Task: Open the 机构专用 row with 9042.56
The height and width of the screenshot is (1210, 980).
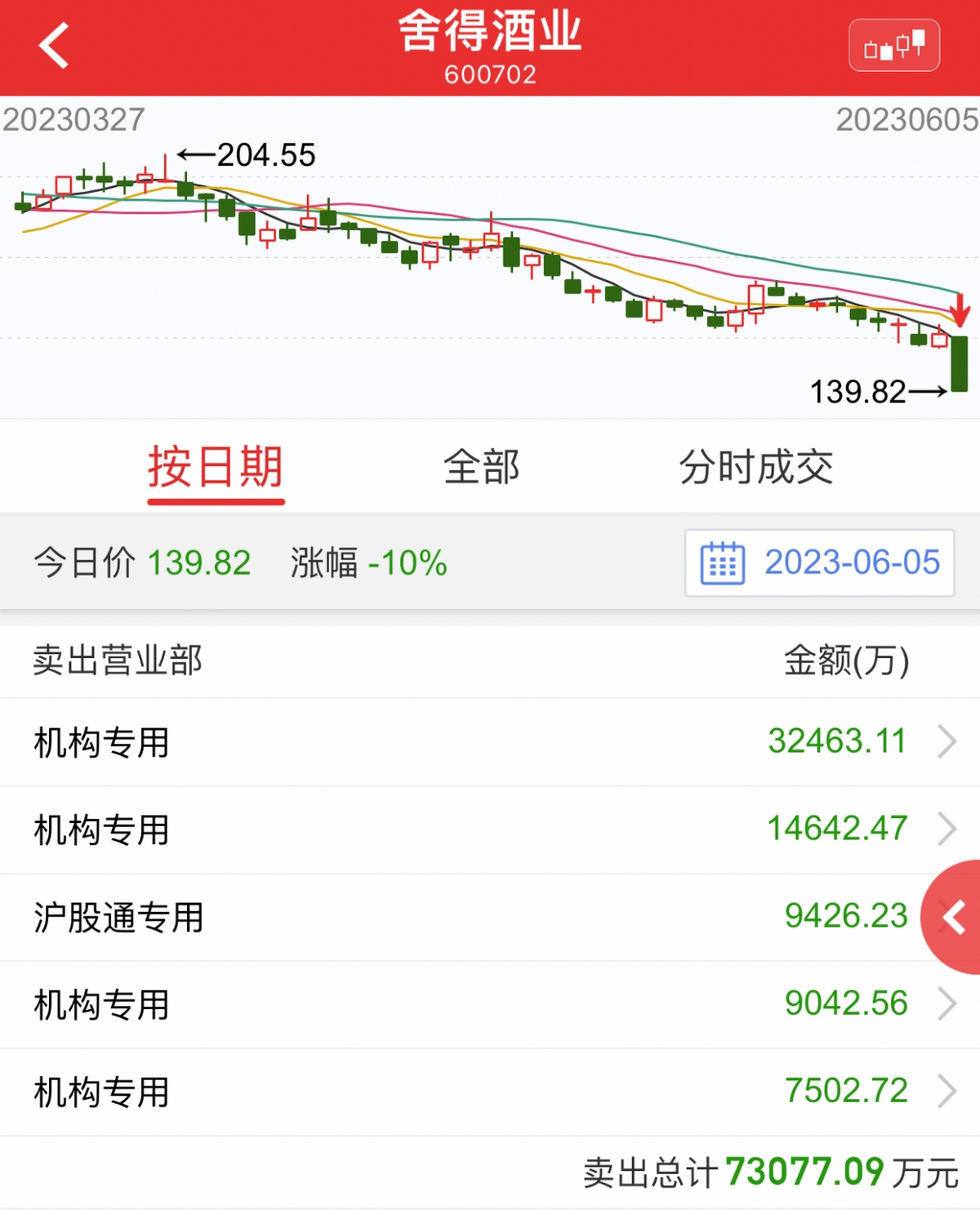Action: click(x=490, y=1004)
